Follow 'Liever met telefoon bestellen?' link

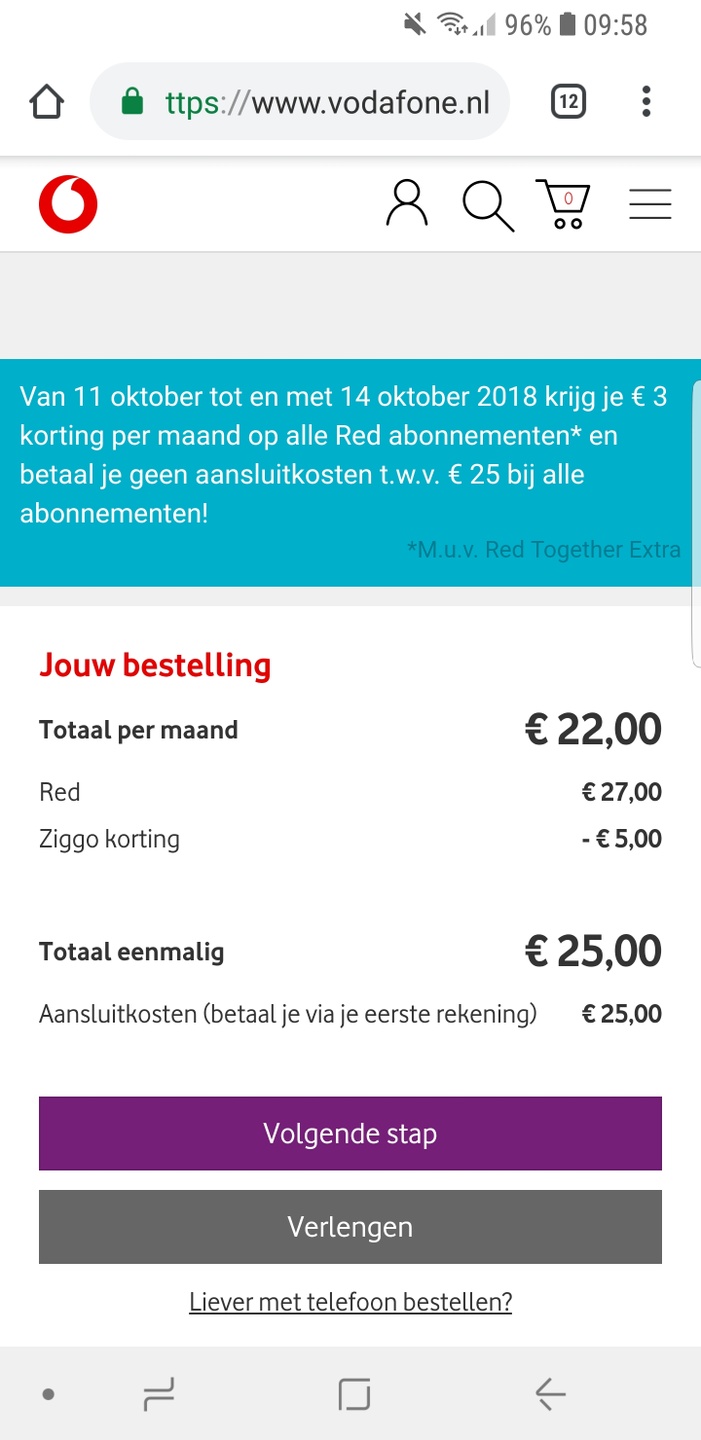350,1302
